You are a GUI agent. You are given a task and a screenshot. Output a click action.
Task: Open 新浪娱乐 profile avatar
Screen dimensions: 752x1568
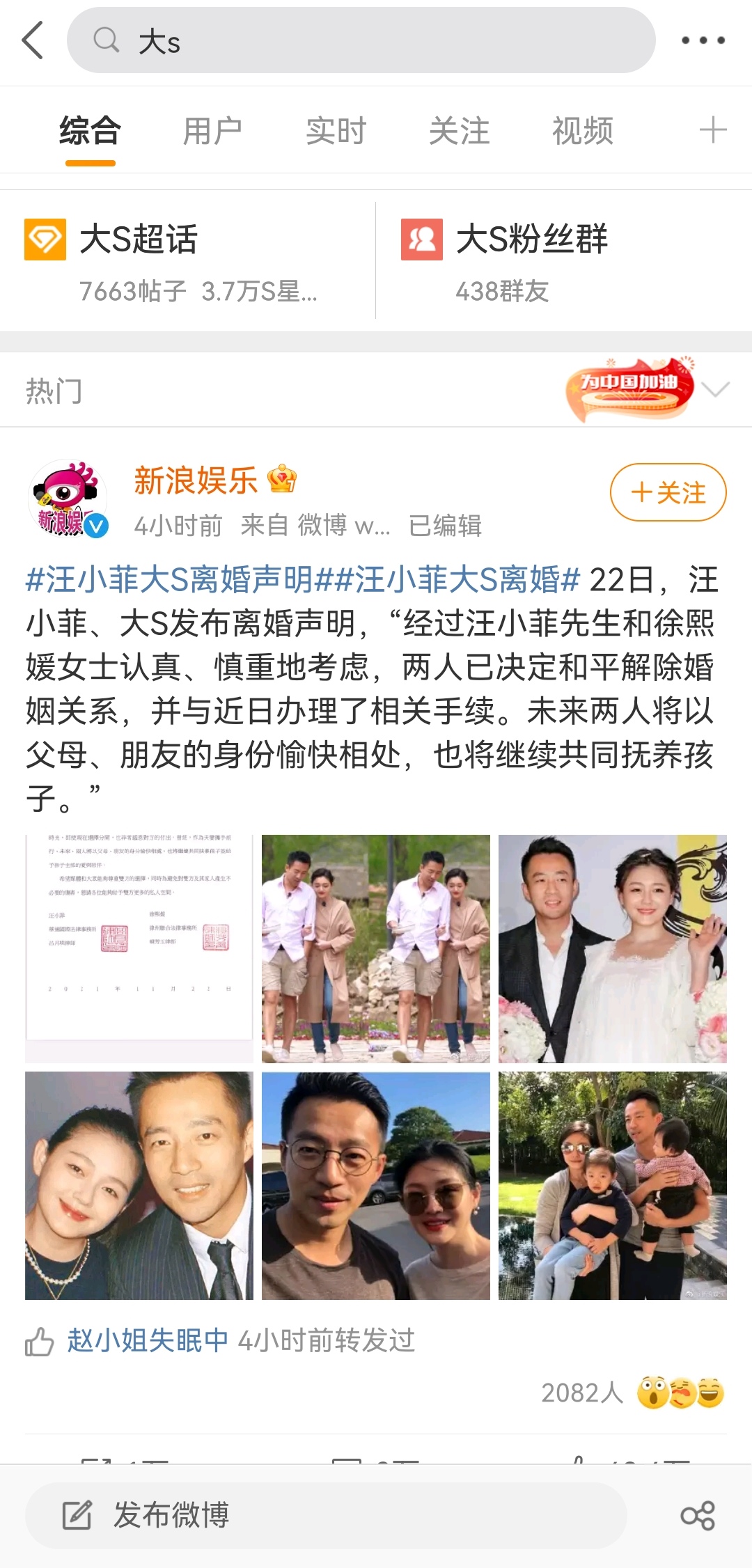(68, 499)
